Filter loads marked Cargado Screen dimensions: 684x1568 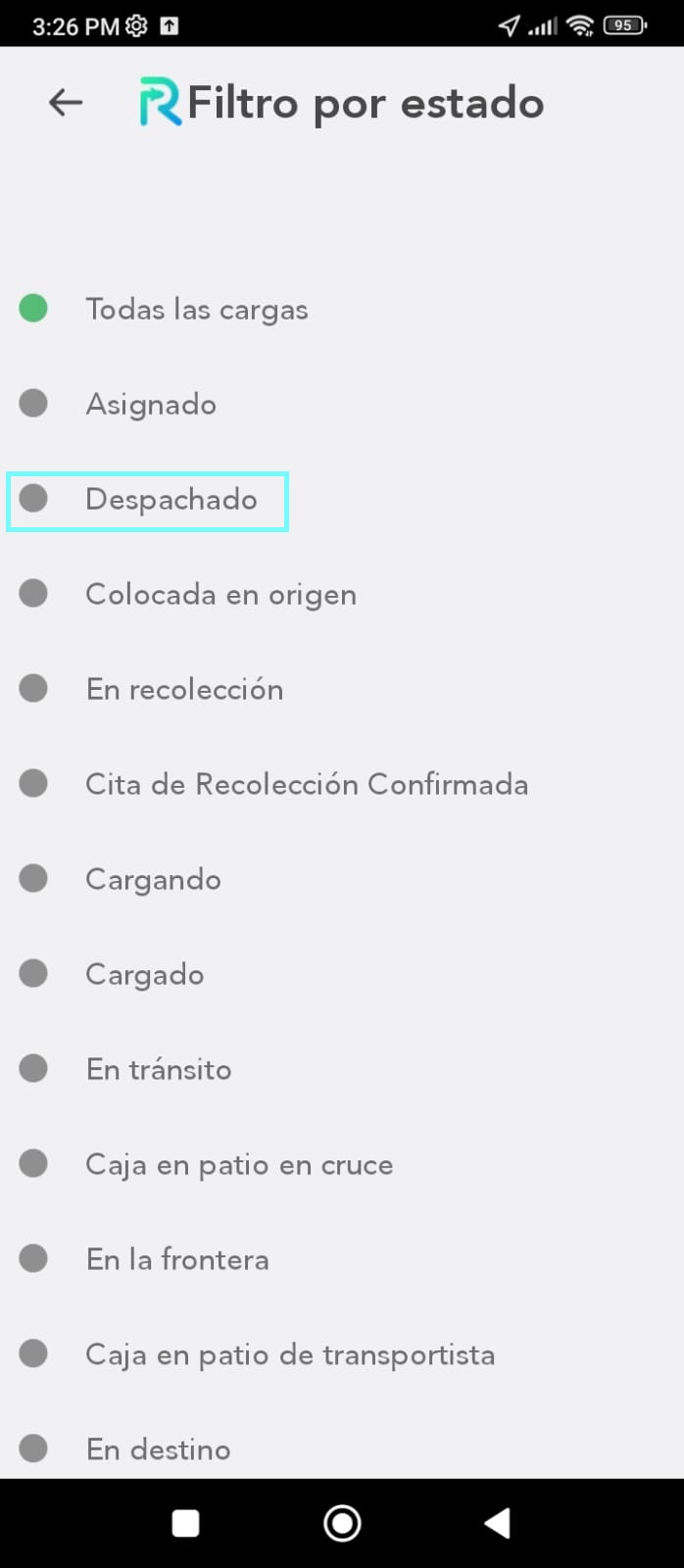click(144, 974)
